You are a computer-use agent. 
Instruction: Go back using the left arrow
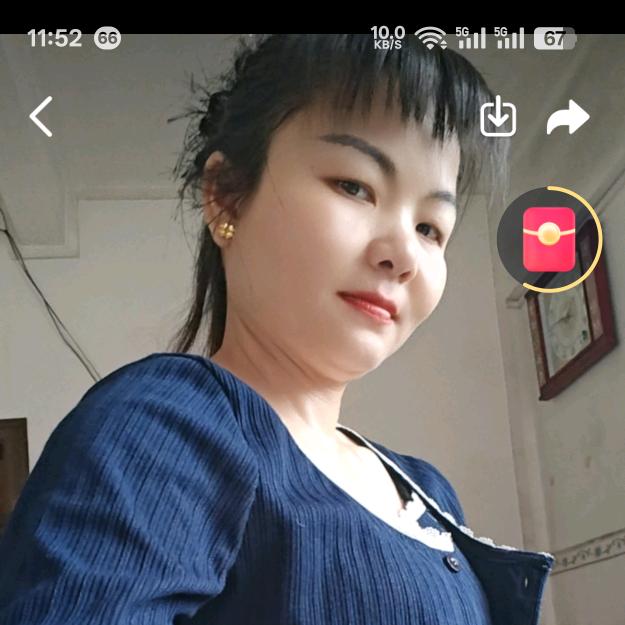click(40, 117)
